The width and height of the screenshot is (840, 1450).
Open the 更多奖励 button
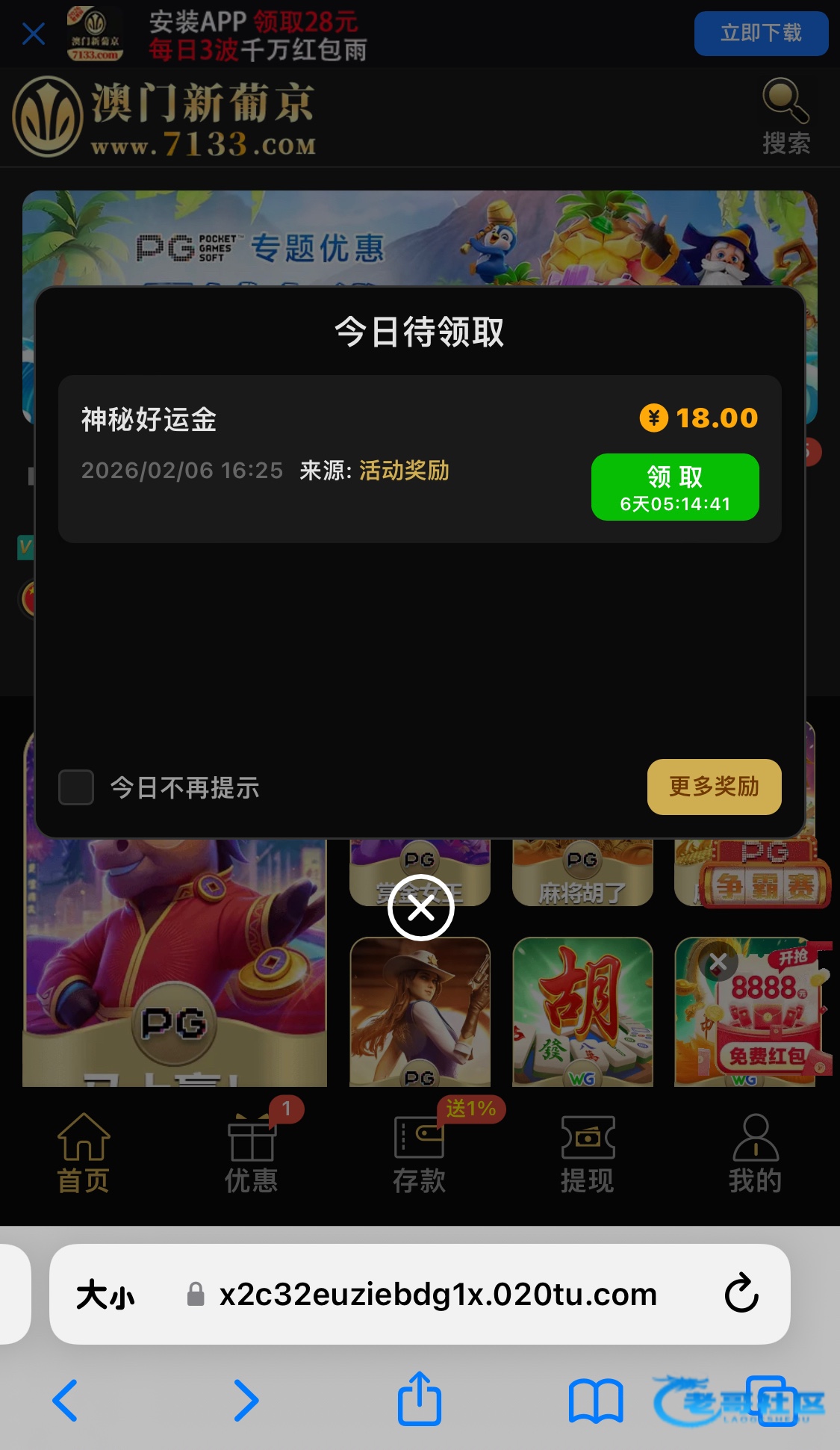click(x=714, y=787)
